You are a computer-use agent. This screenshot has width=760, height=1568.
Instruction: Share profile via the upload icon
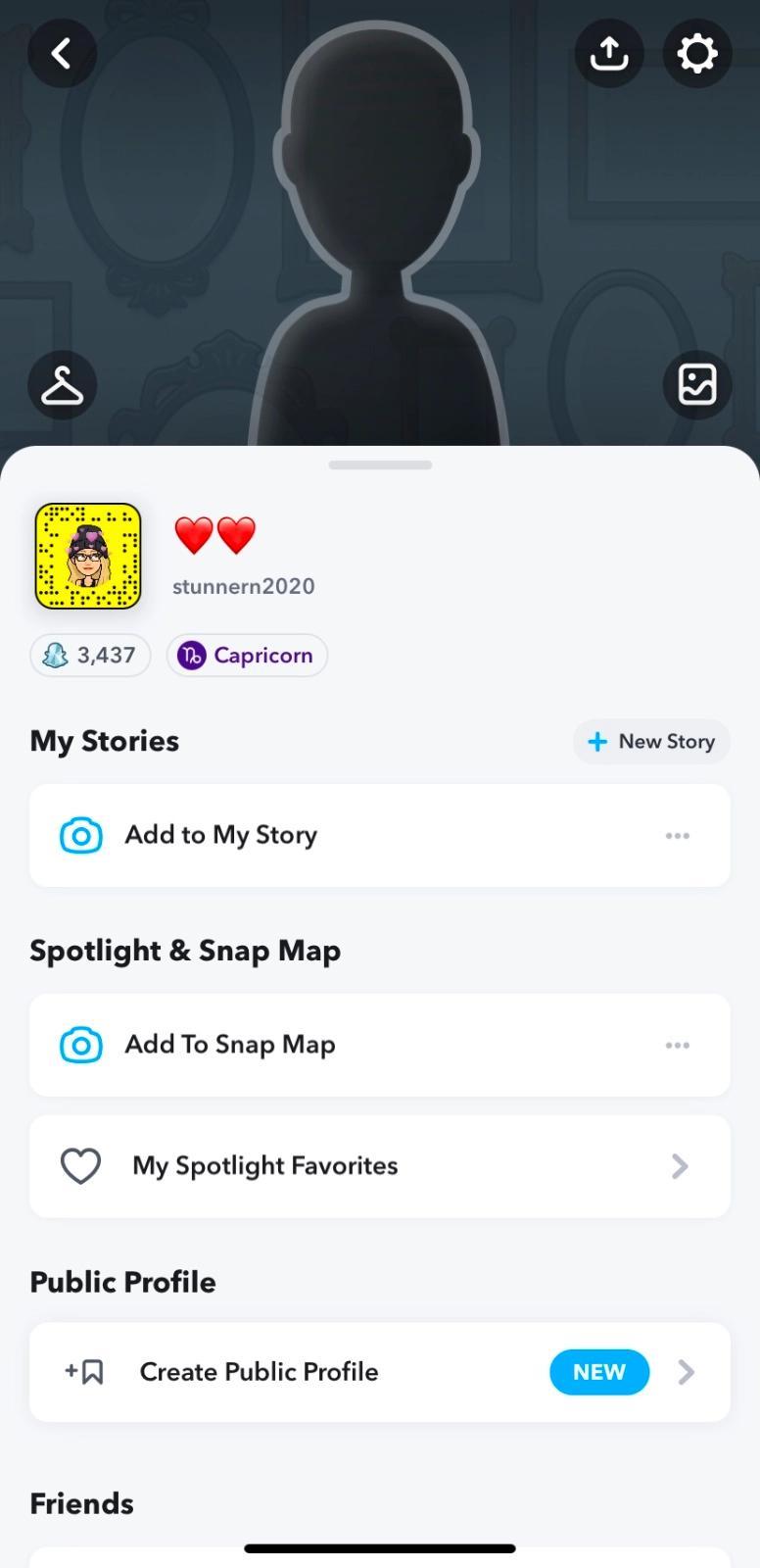coord(608,53)
